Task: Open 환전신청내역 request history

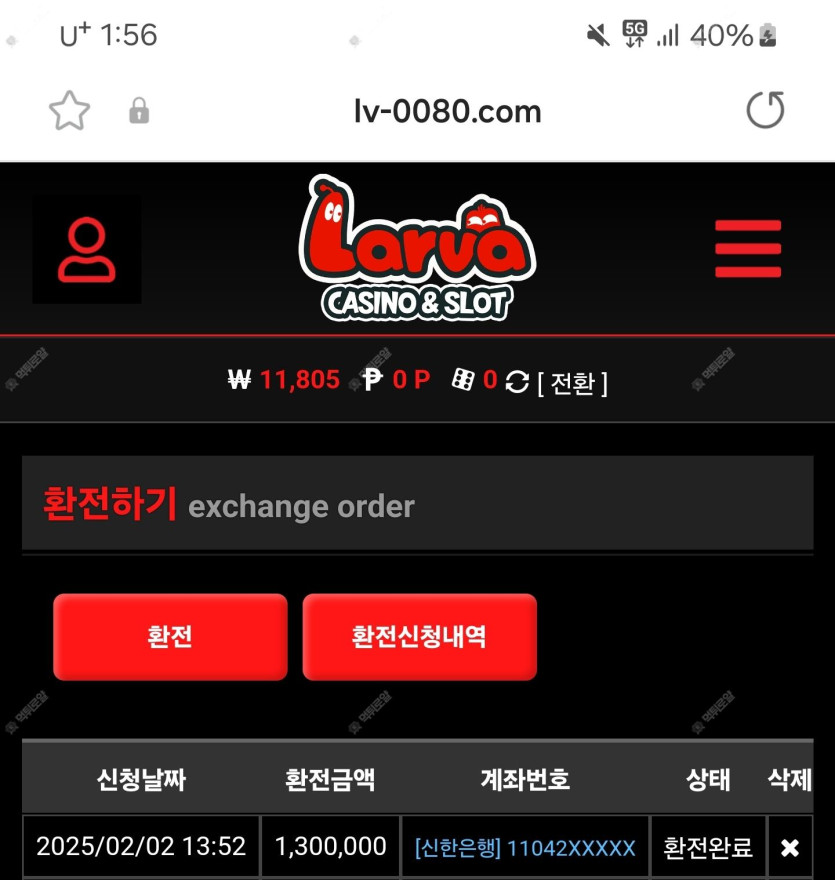Action: pyautogui.click(x=419, y=637)
